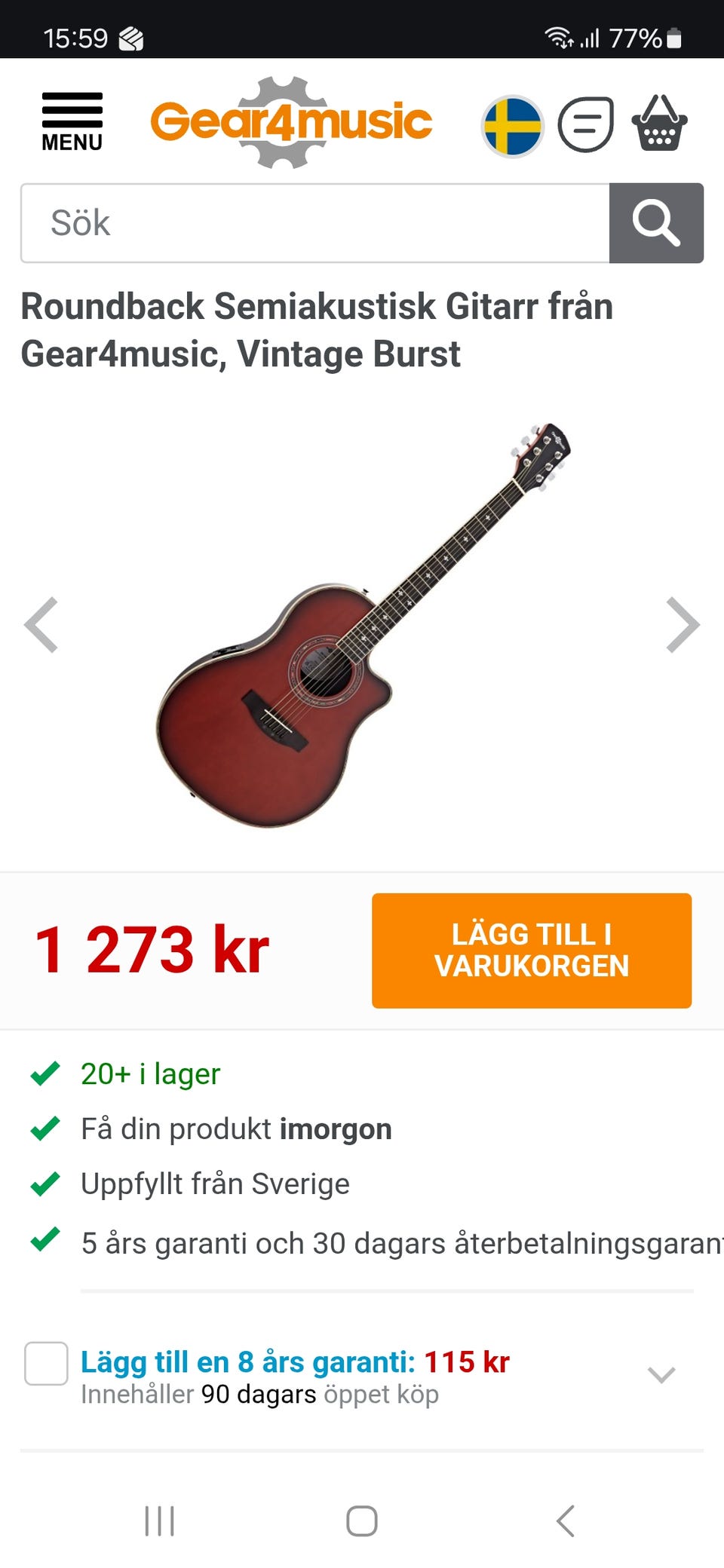Show next product image with right arrow

tap(683, 624)
